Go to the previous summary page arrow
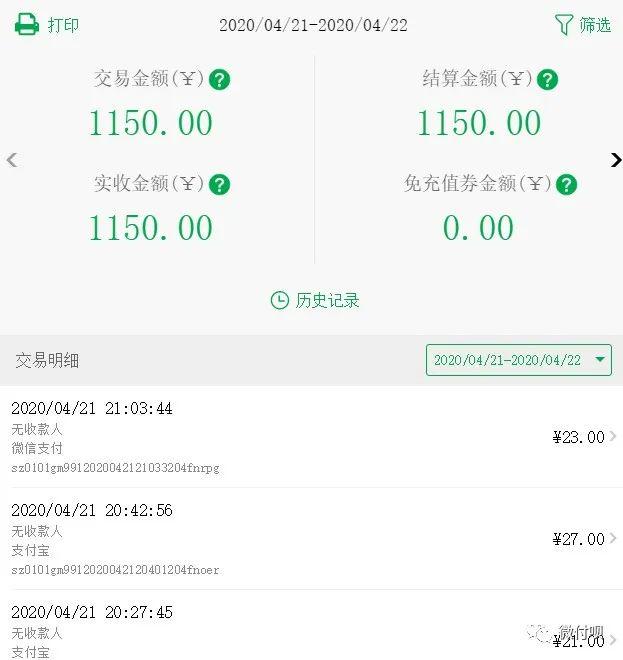This screenshot has width=623, height=660. pyautogui.click(x=12, y=160)
